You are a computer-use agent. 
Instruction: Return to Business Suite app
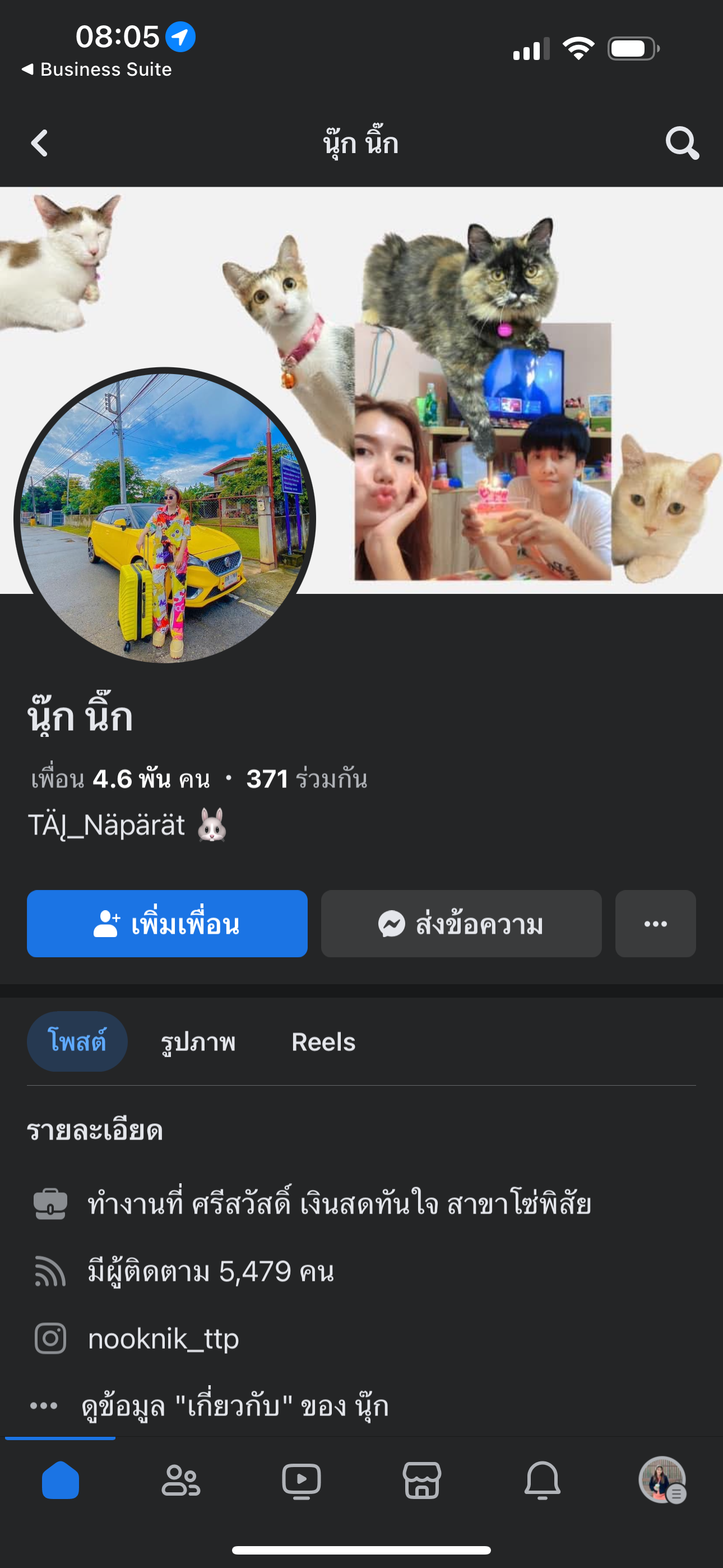[x=98, y=70]
